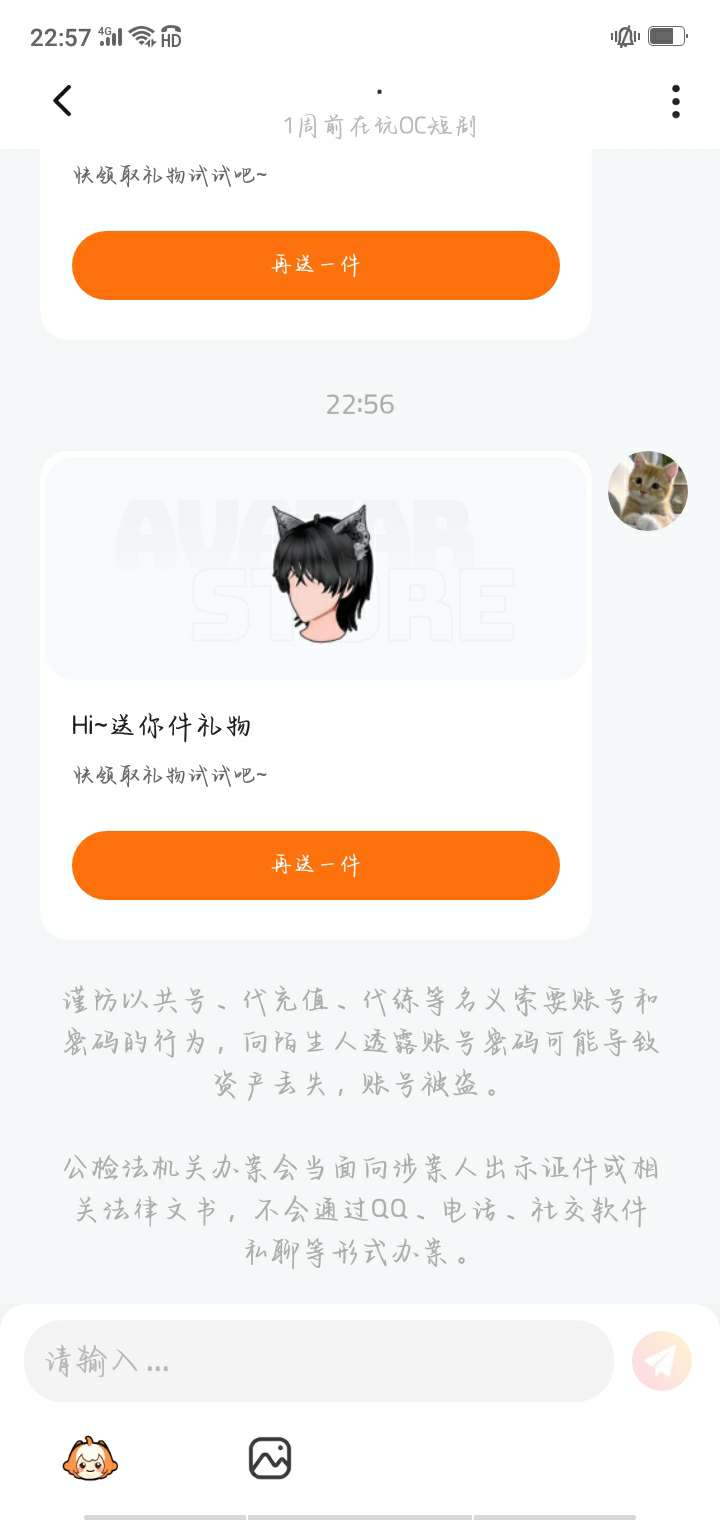Tap the lower 再送一件 button under Hi~送你件礼物
This screenshot has height=1520, width=720.
click(x=315, y=865)
